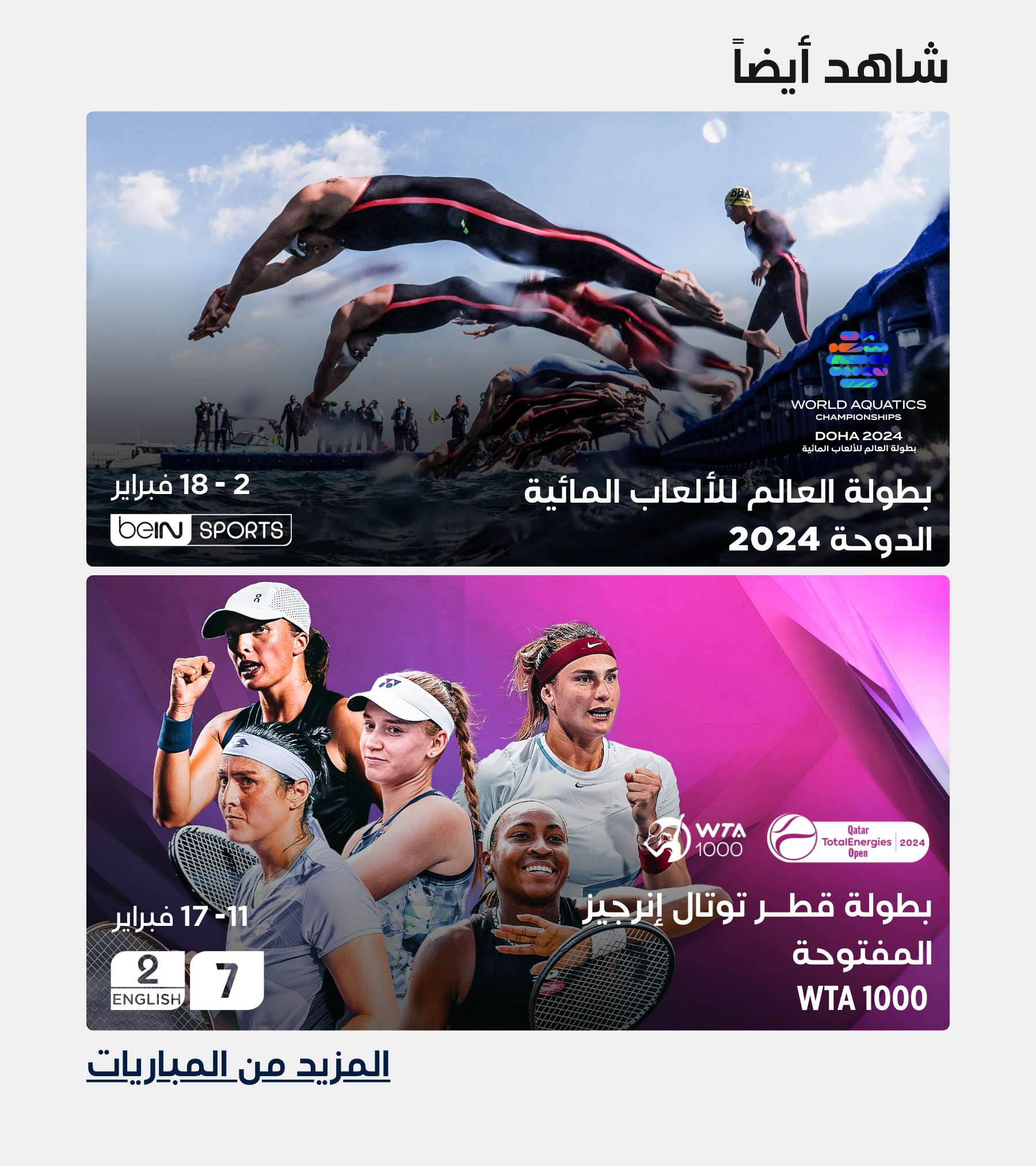Click الدوحة 2024 on the aquatics banner
This screenshot has width=1036, height=1166.
[835, 539]
